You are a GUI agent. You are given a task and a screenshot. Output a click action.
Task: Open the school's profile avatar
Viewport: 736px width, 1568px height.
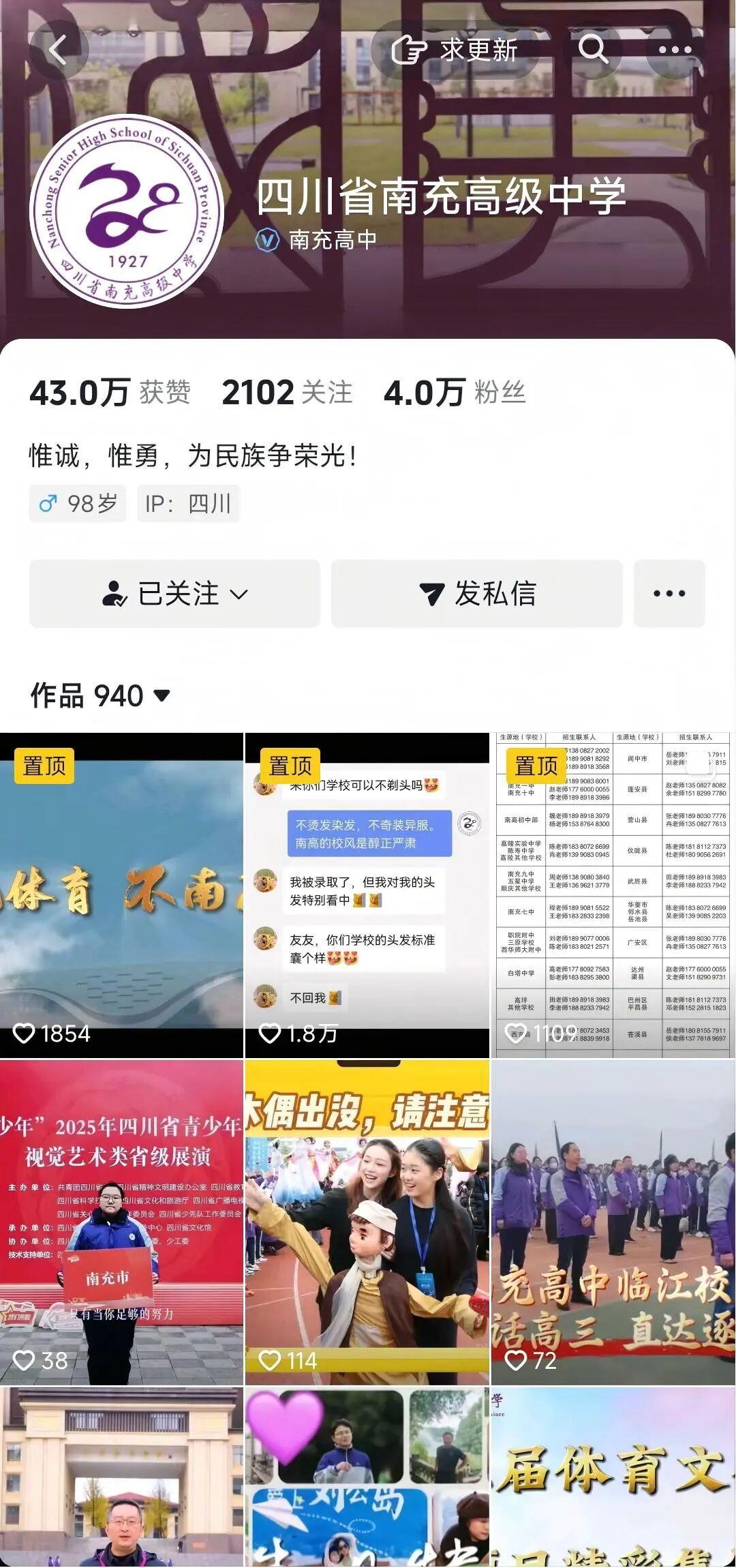pos(127,211)
